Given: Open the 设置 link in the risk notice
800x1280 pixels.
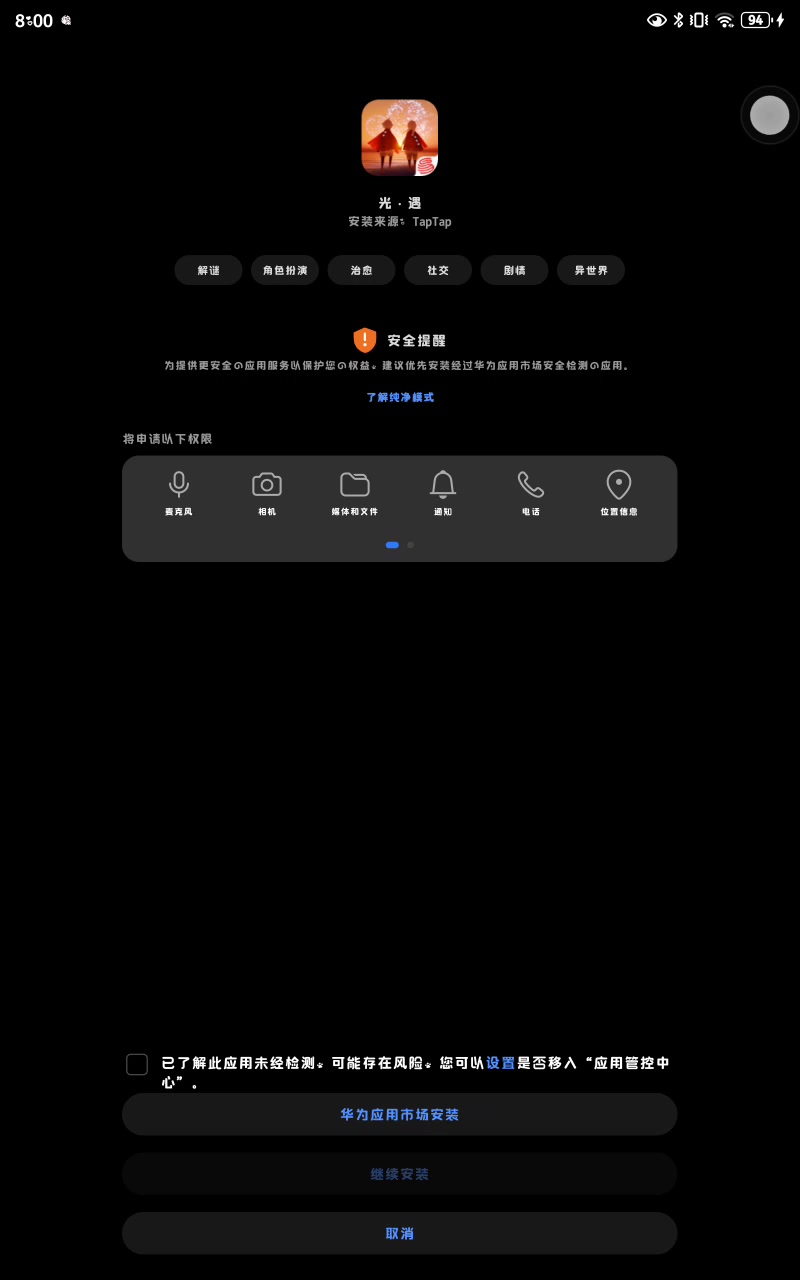Looking at the screenshot, I should coord(500,1063).
